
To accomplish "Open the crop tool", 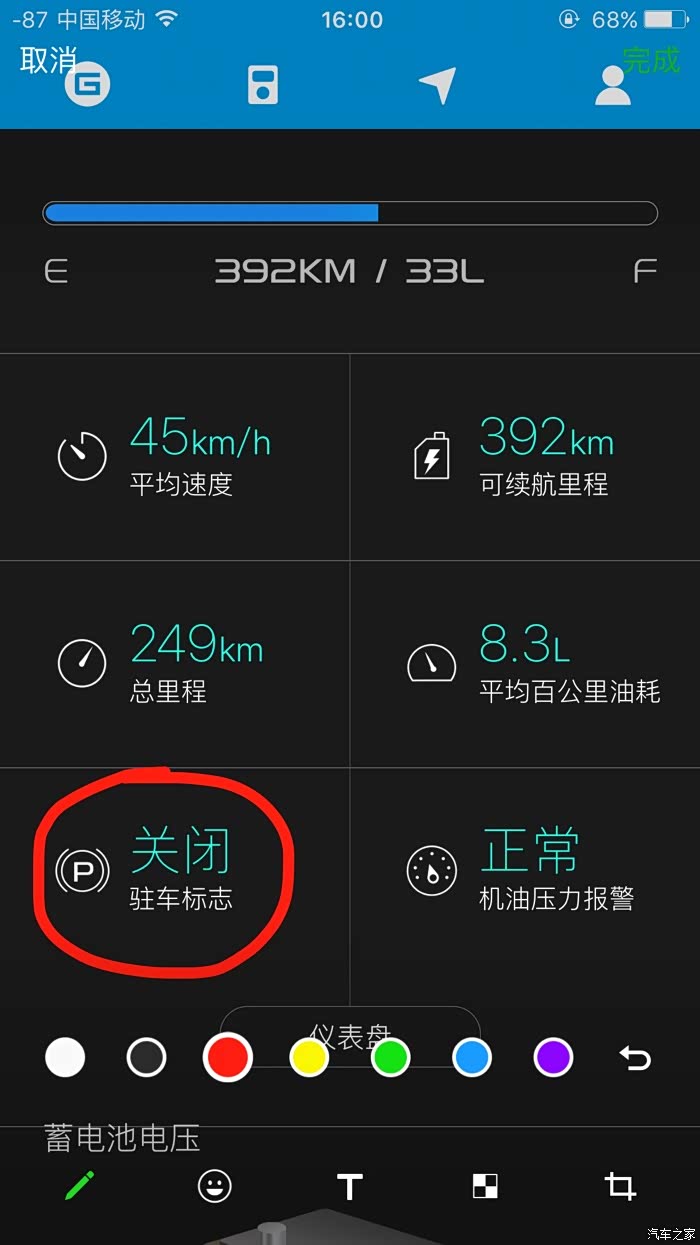I will 620,1187.
